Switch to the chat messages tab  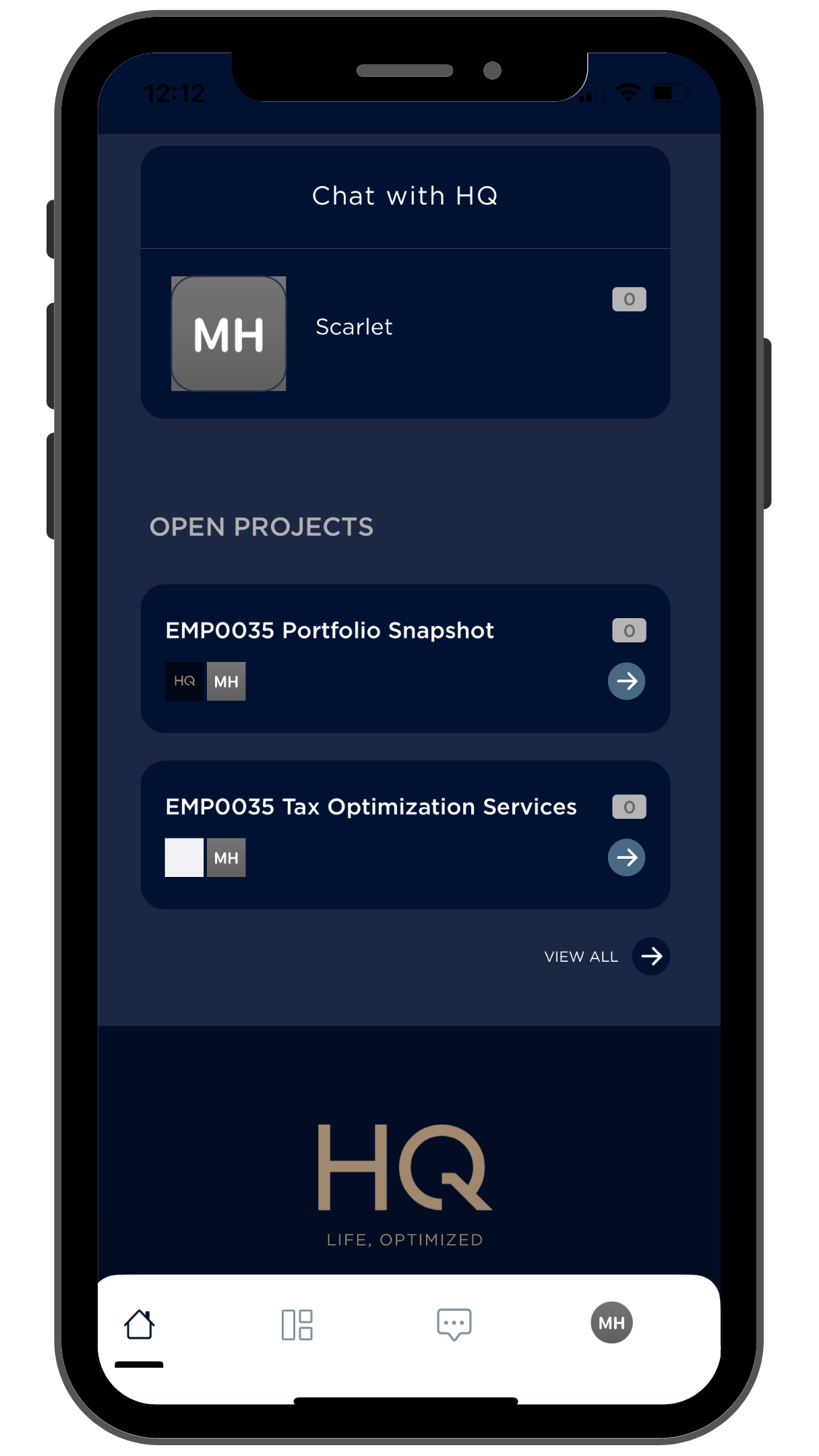pyautogui.click(x=454, y=1325)
